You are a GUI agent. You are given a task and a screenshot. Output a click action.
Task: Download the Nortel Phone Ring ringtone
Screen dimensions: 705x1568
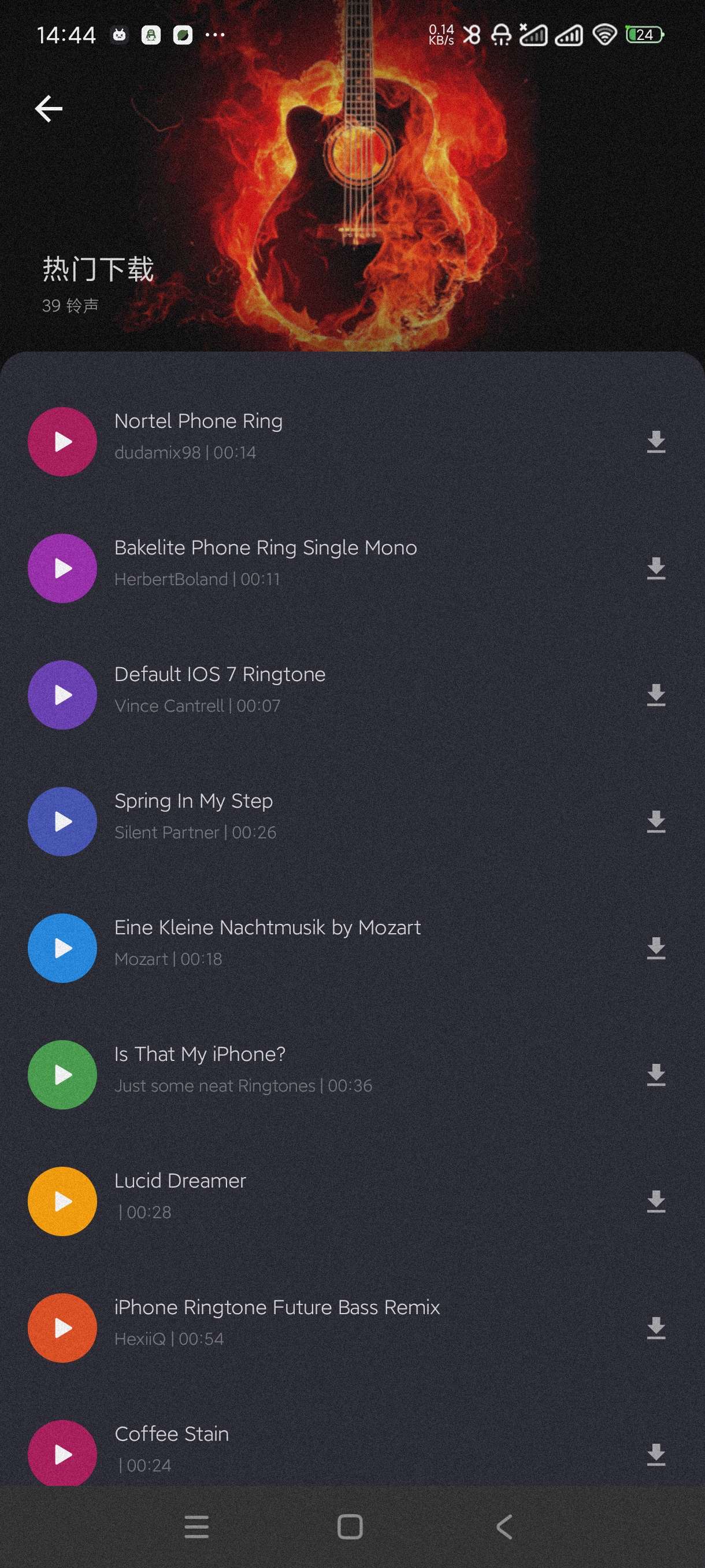656,441
